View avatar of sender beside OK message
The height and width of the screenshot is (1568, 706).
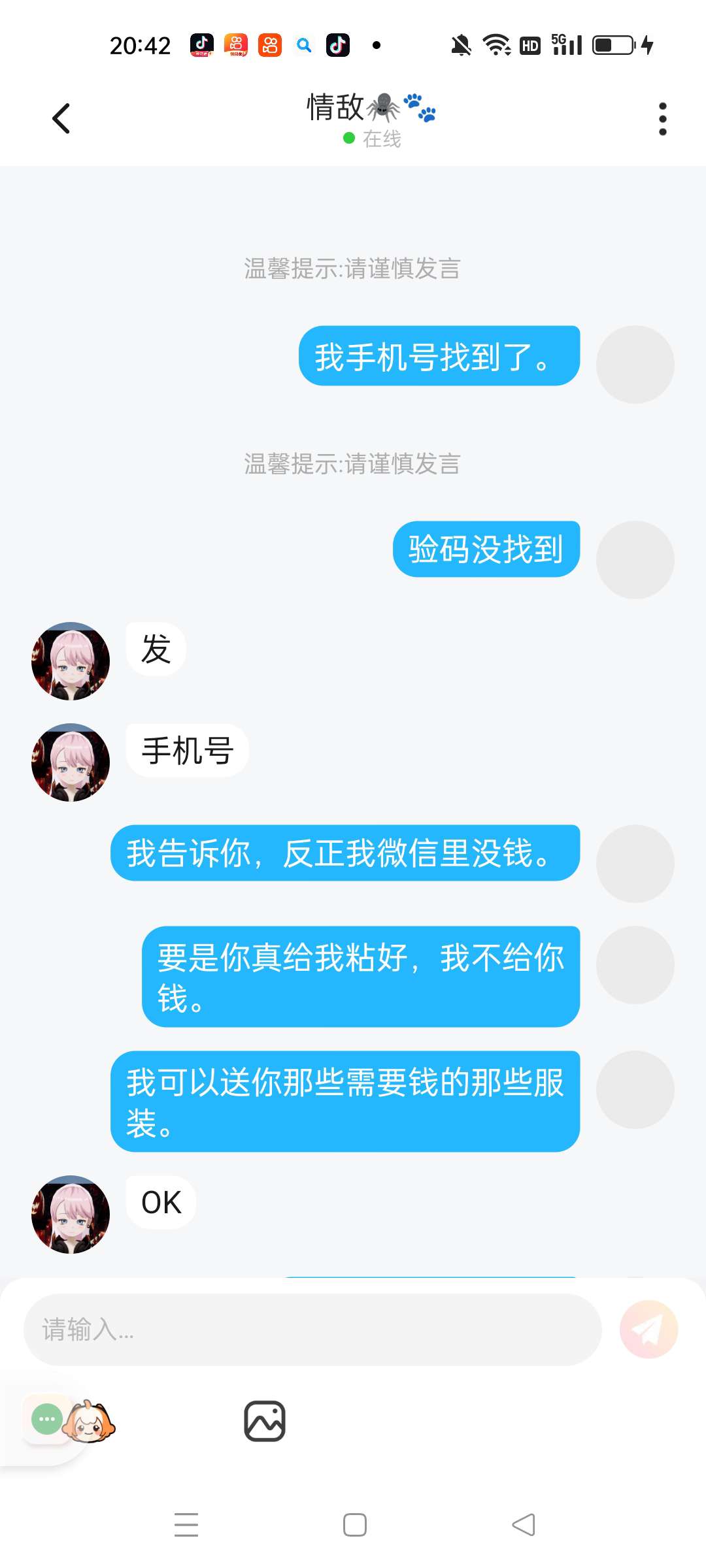click(x=71, y=1214)
